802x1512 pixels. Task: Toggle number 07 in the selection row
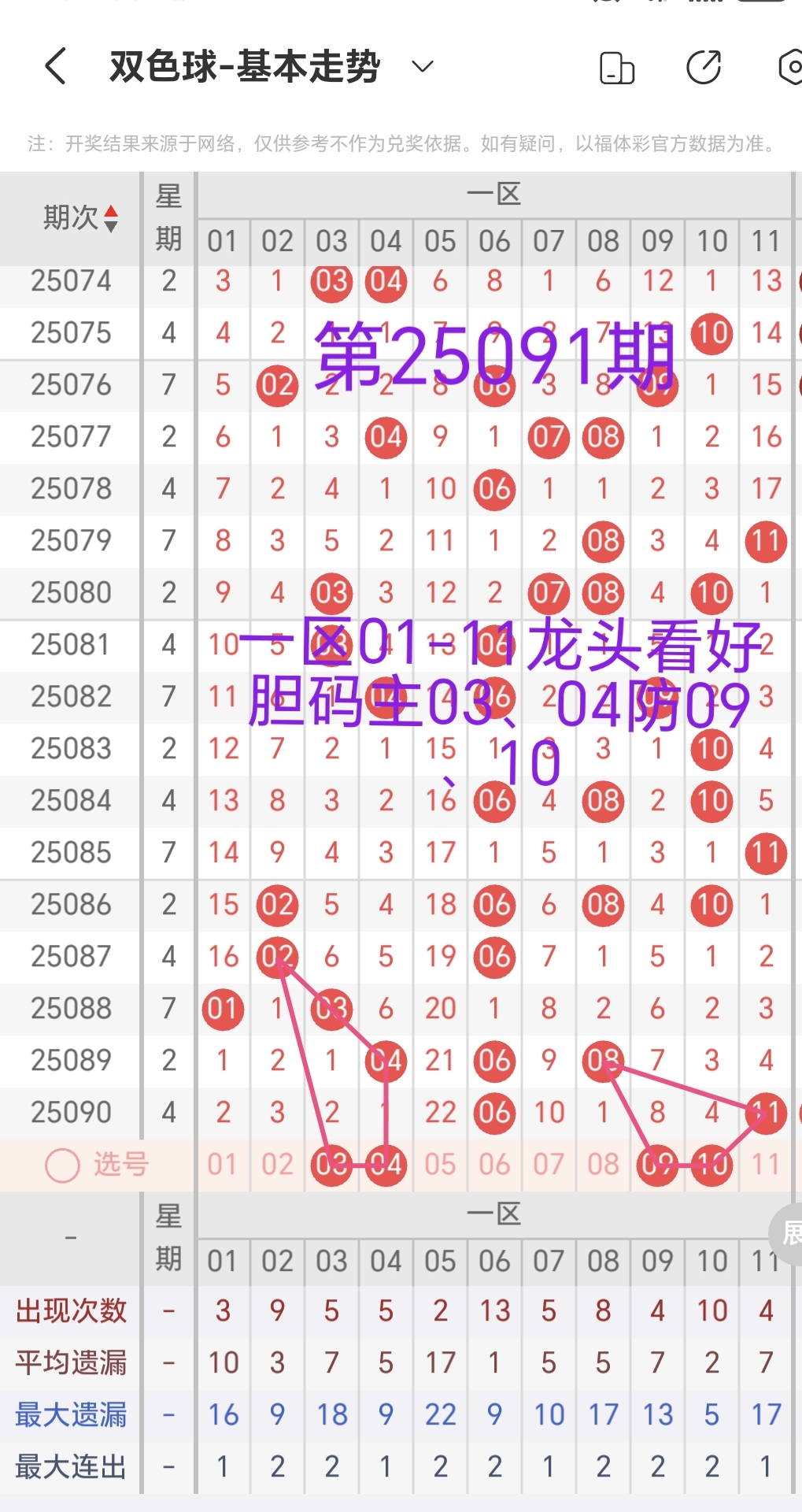click(549, 1165)
